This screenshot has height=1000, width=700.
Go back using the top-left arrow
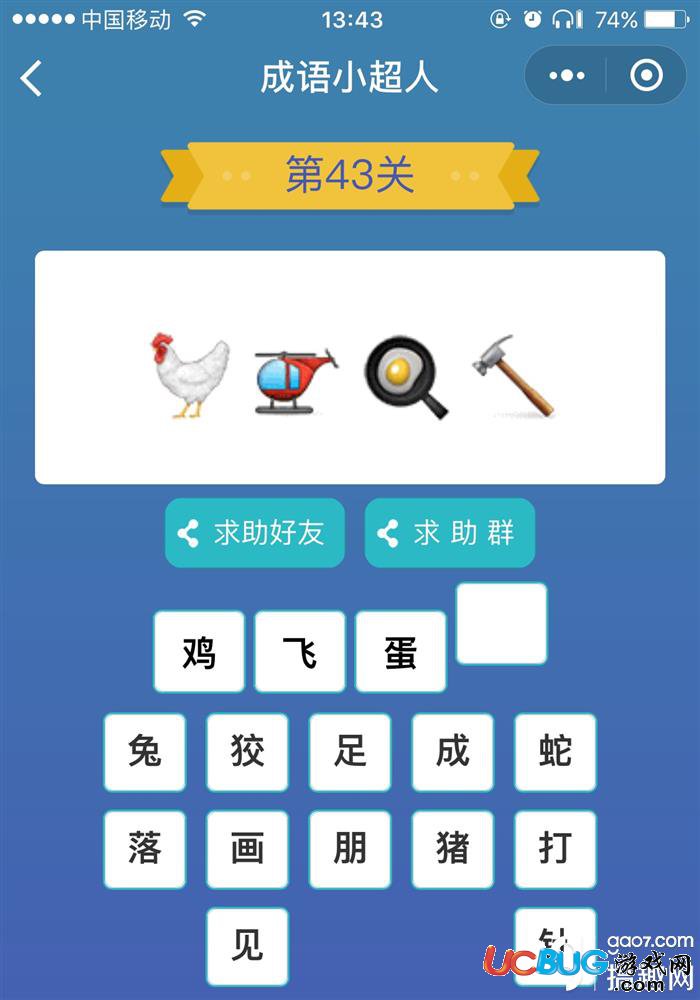(x=32, y=77)
